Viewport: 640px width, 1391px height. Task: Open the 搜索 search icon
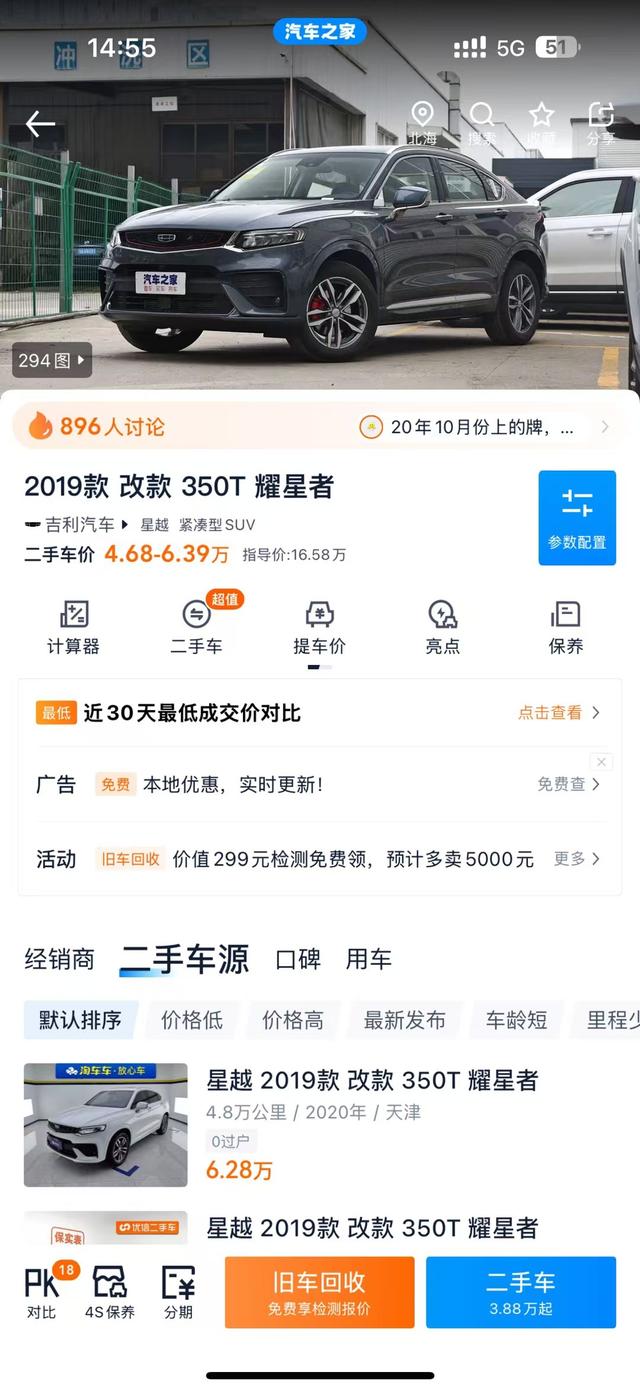pos(482,123)
